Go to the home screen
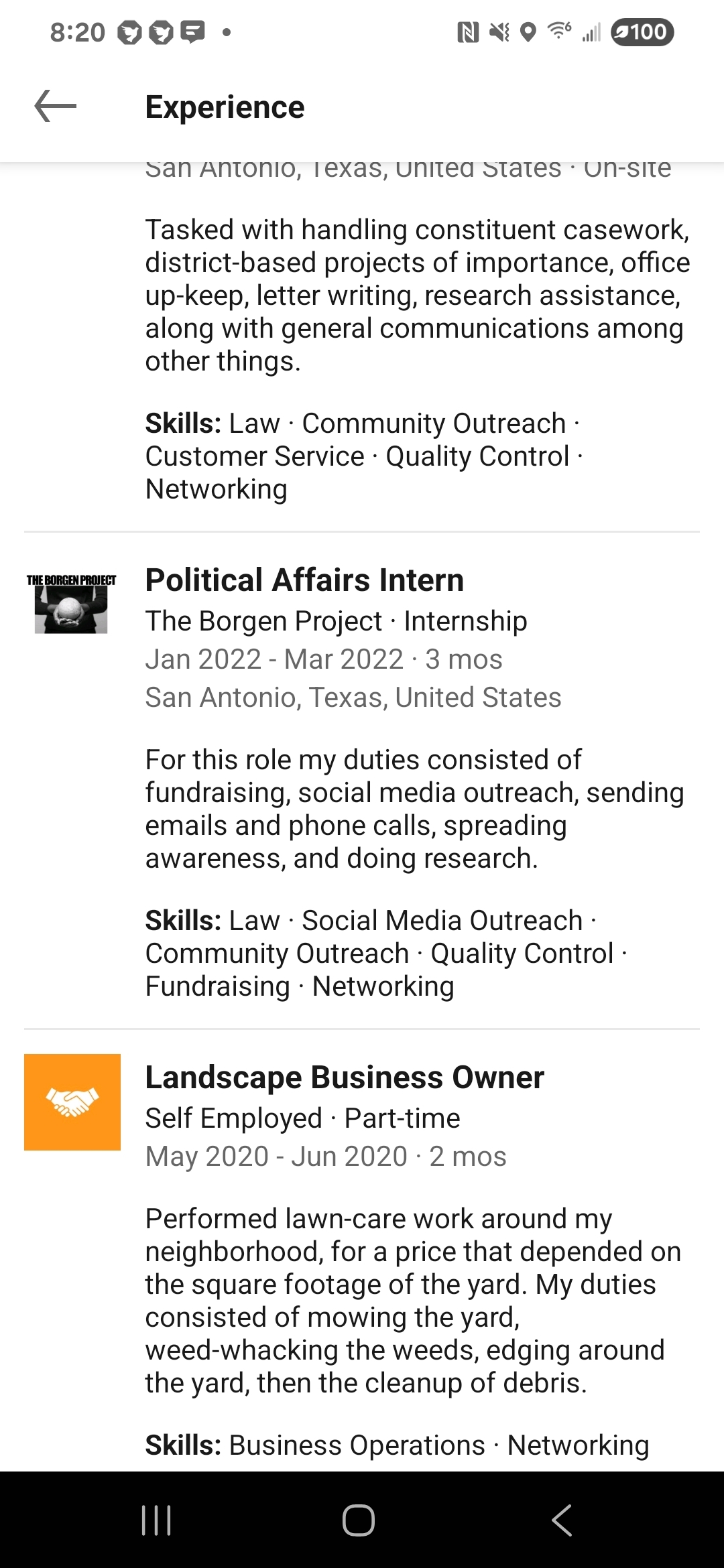 (359, 1520)
